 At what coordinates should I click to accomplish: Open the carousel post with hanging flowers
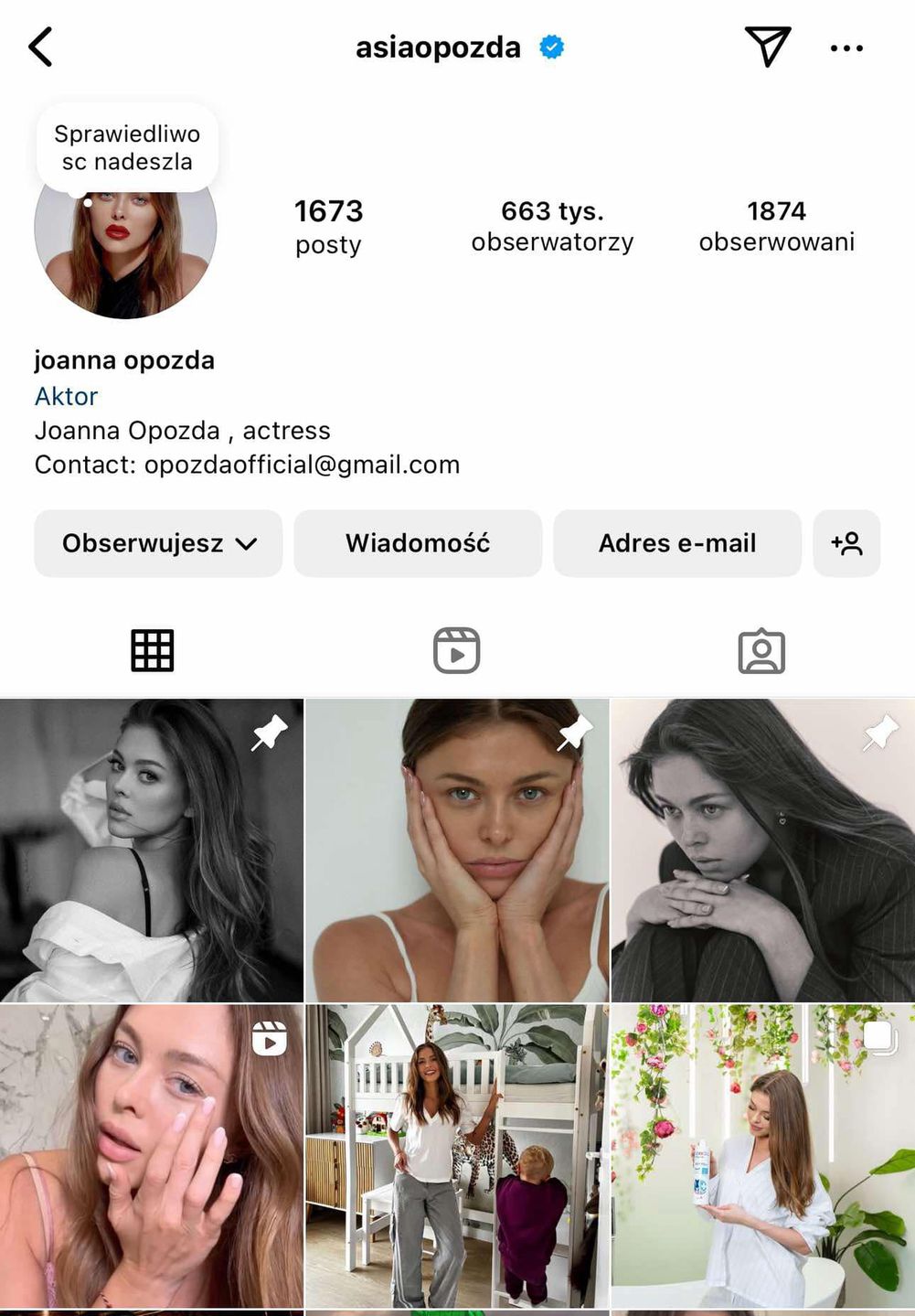pos(762,1156)
